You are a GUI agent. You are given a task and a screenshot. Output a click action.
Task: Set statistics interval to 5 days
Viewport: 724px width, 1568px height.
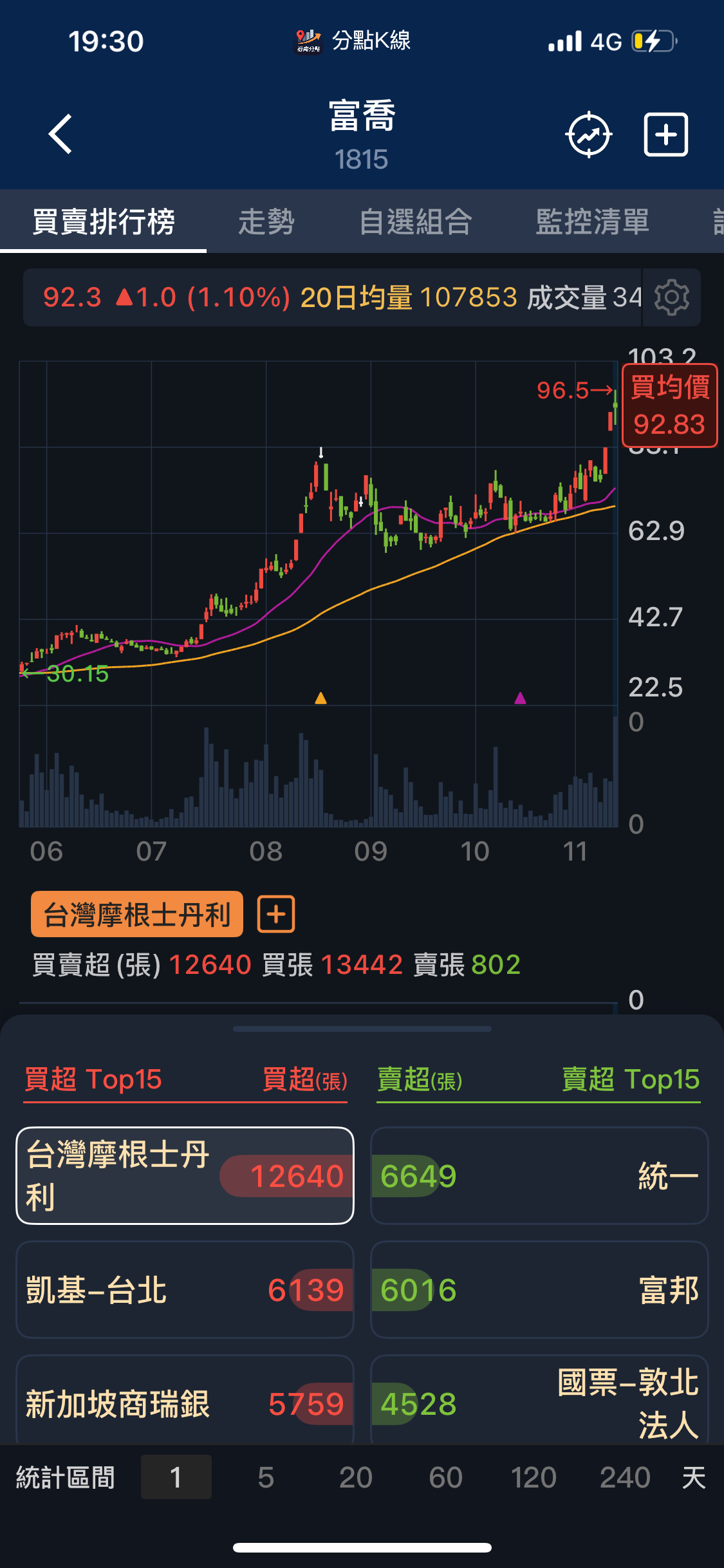(x=266, y=1477)
